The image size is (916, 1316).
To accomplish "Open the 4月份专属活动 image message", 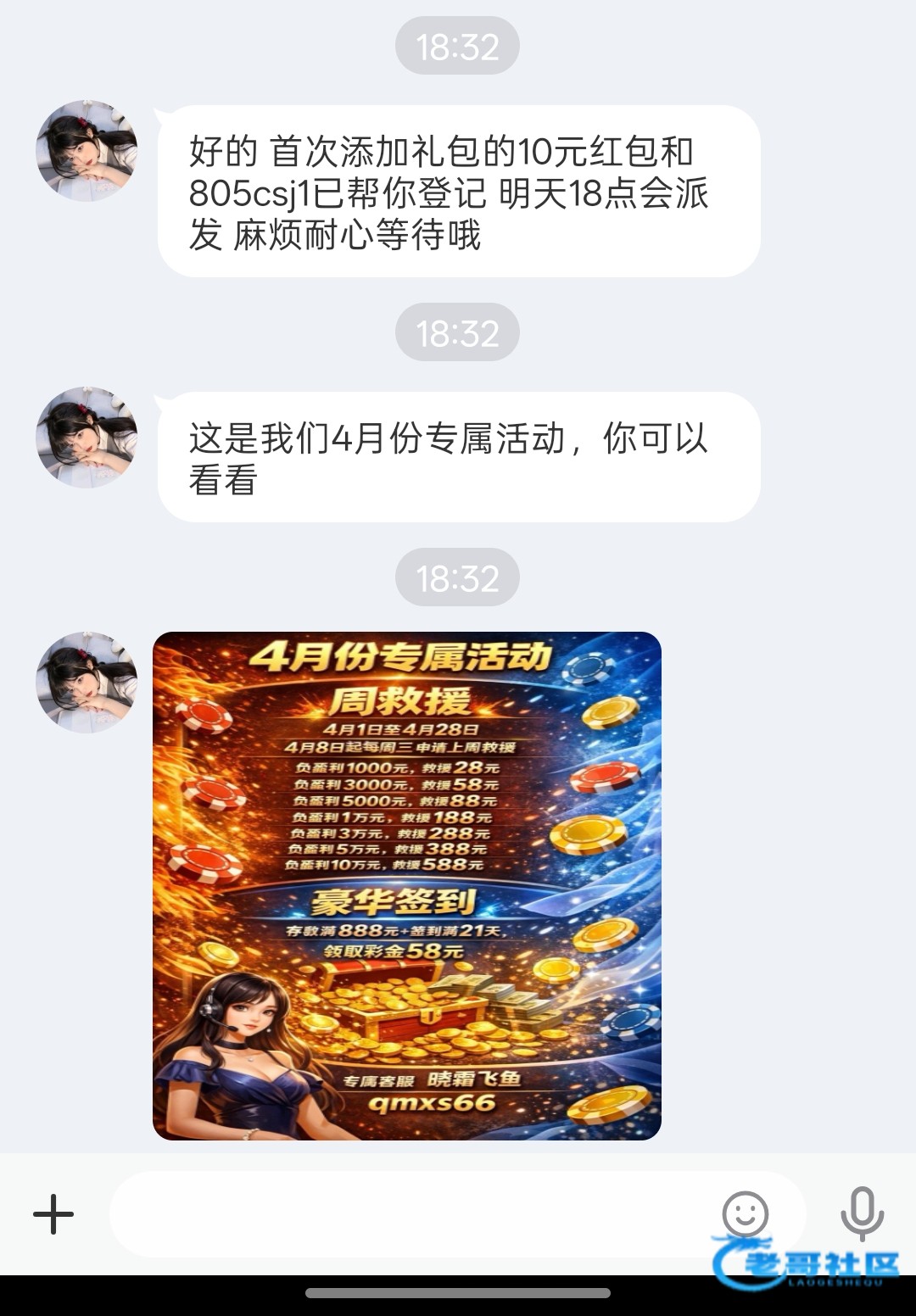I will [406, 885].
